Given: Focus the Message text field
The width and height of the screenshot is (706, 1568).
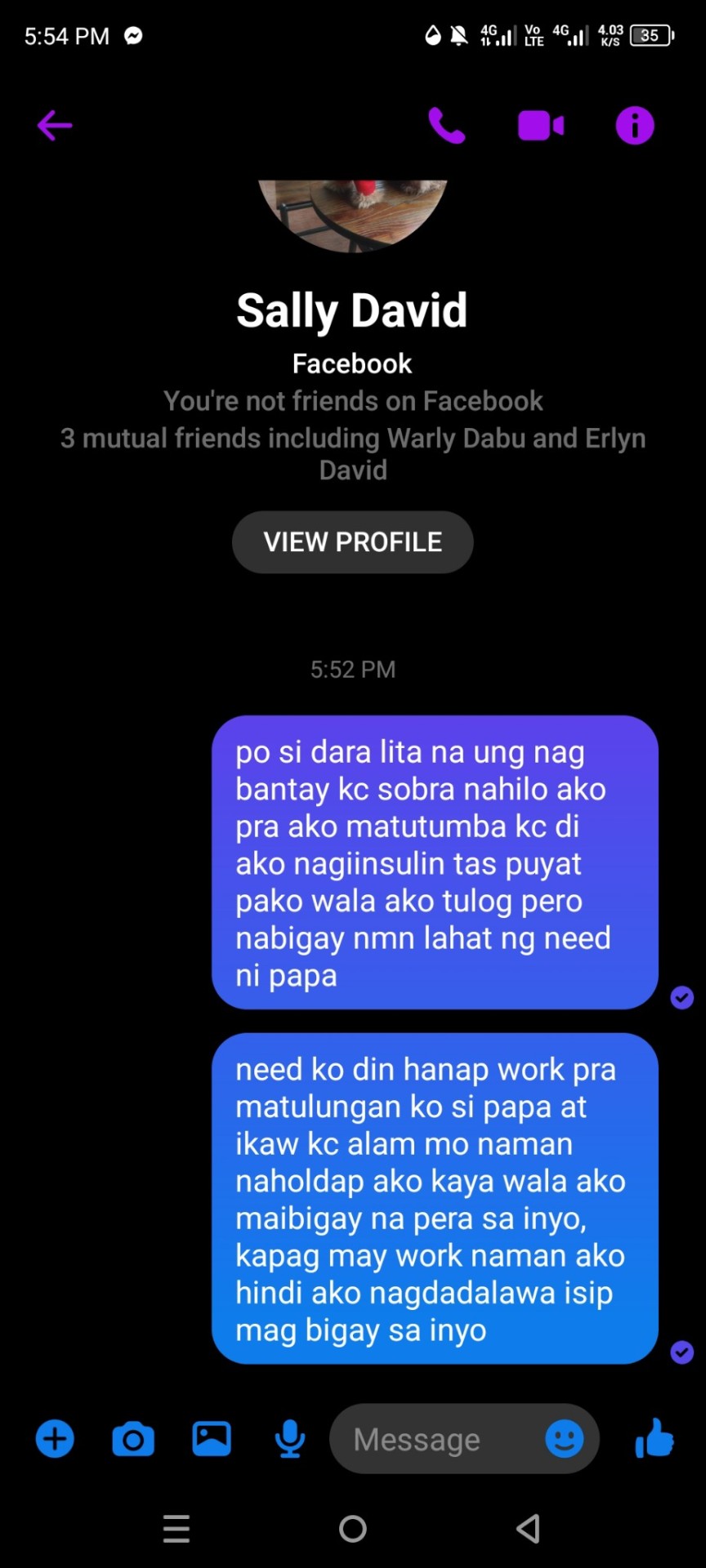Looking at the screenshot, I should [433, 1440].
